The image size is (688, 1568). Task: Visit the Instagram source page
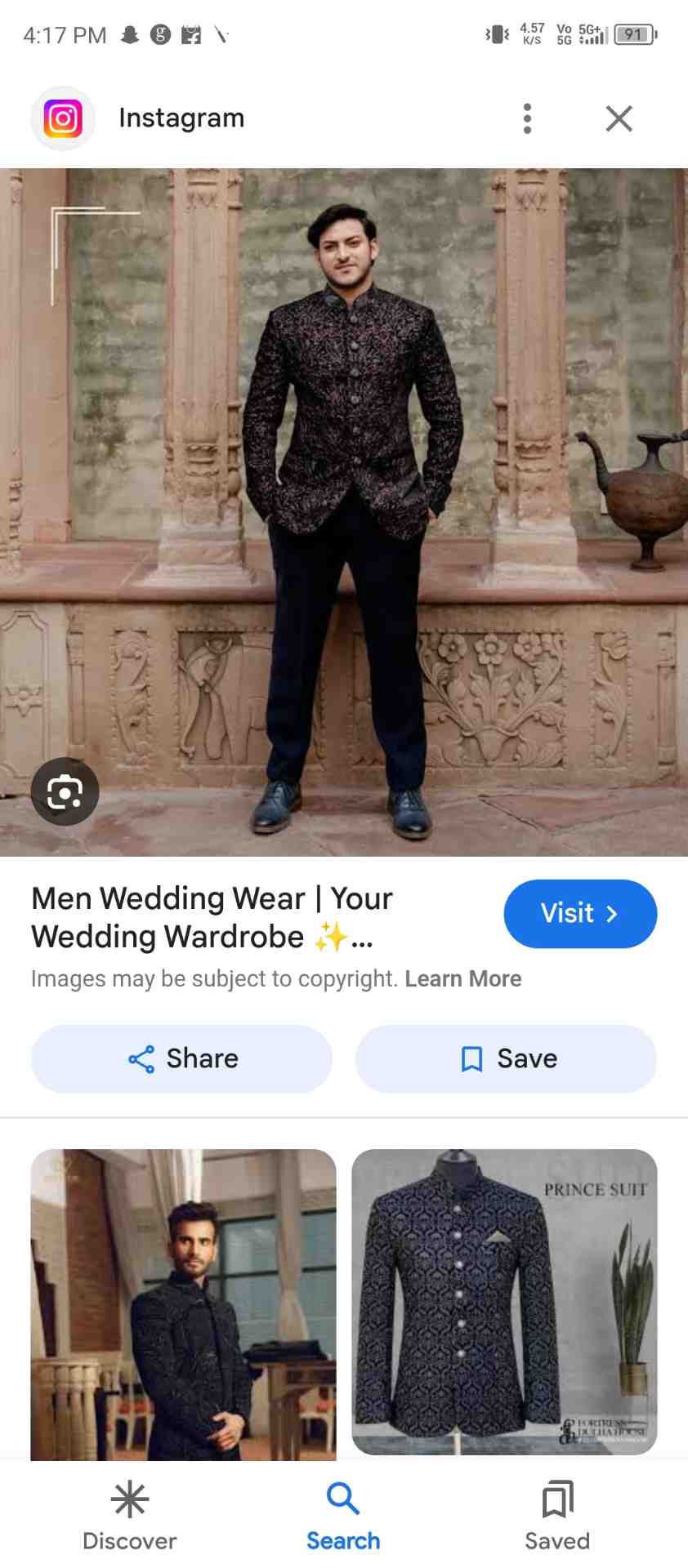tap(580, 913)
